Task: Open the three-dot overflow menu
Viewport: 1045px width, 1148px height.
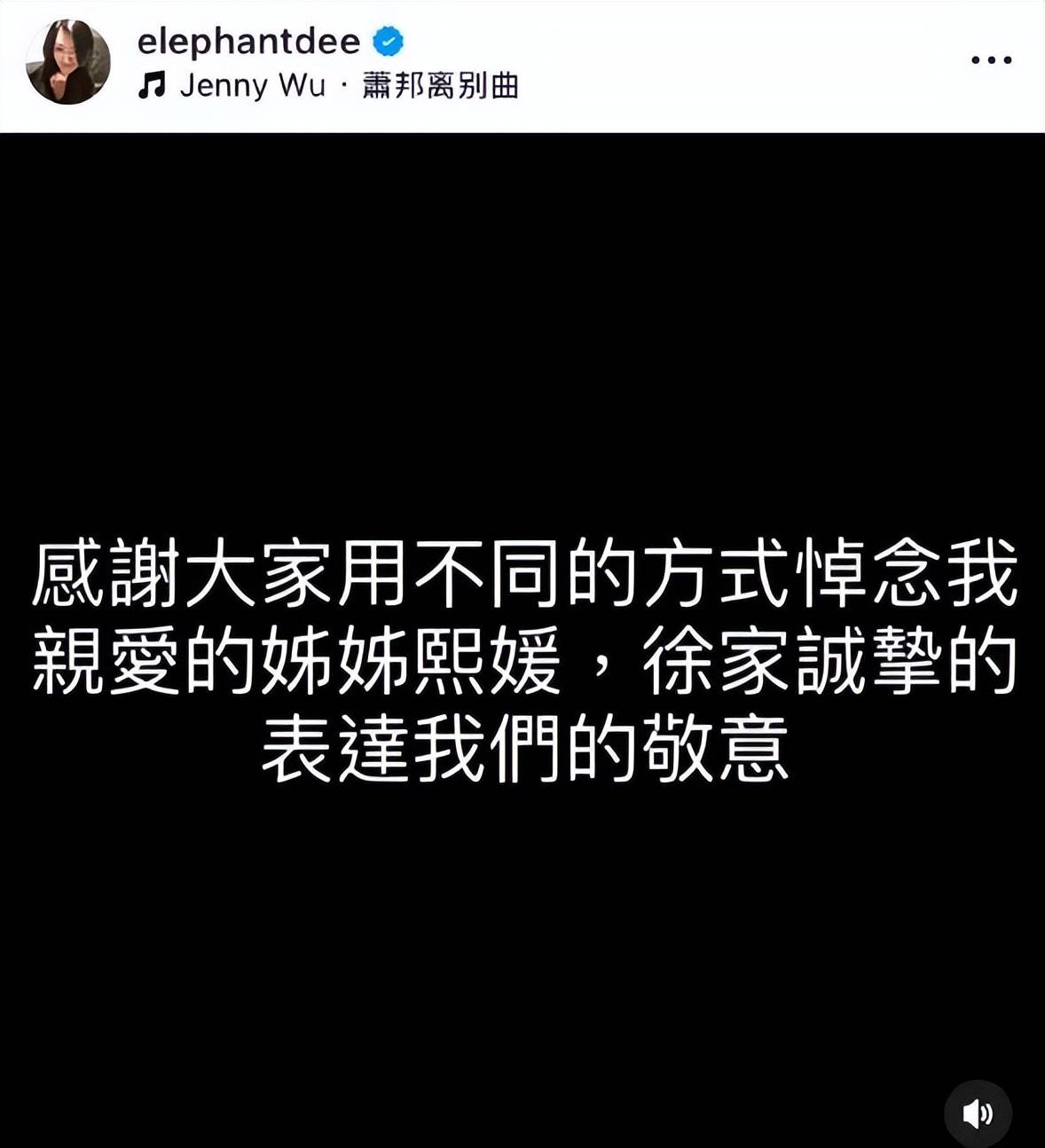Action: coord(991,60)
